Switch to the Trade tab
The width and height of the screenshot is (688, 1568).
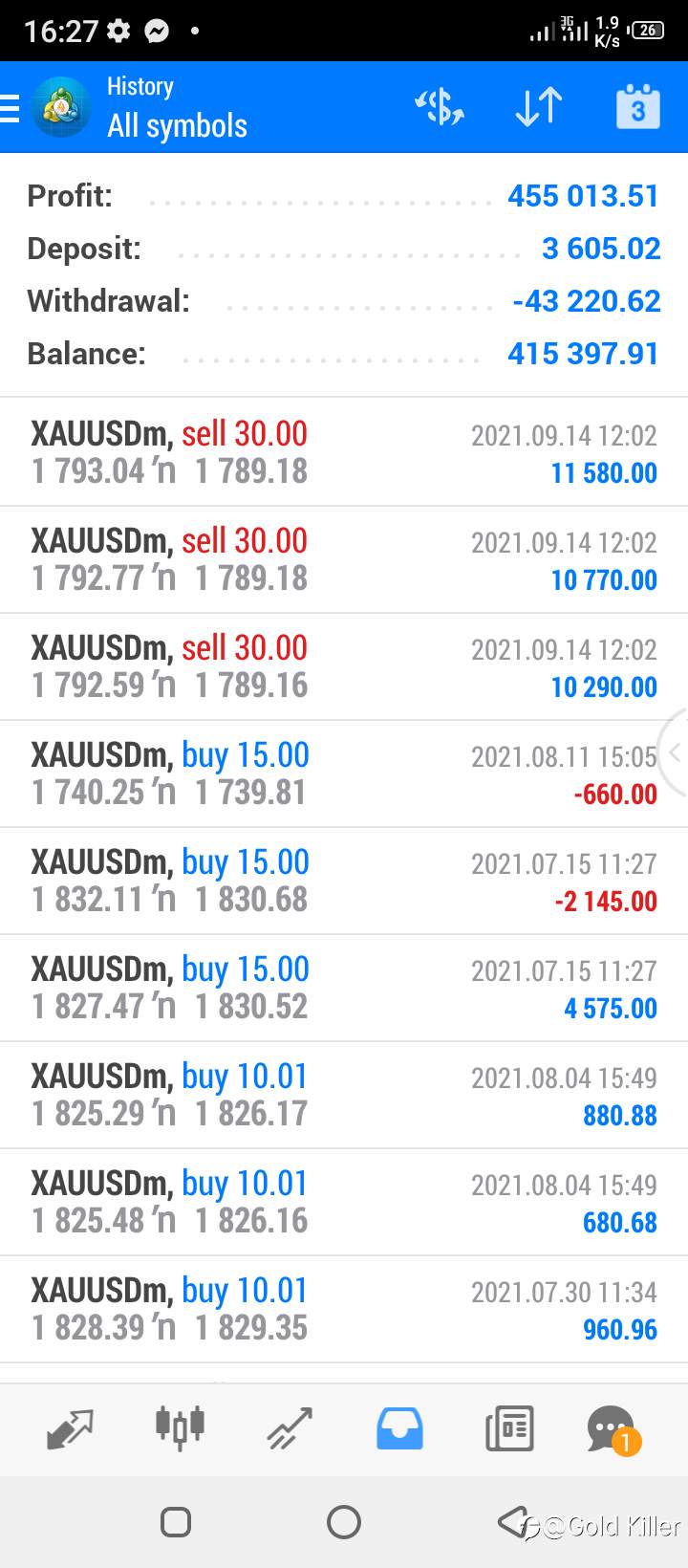coord(290,1429)
